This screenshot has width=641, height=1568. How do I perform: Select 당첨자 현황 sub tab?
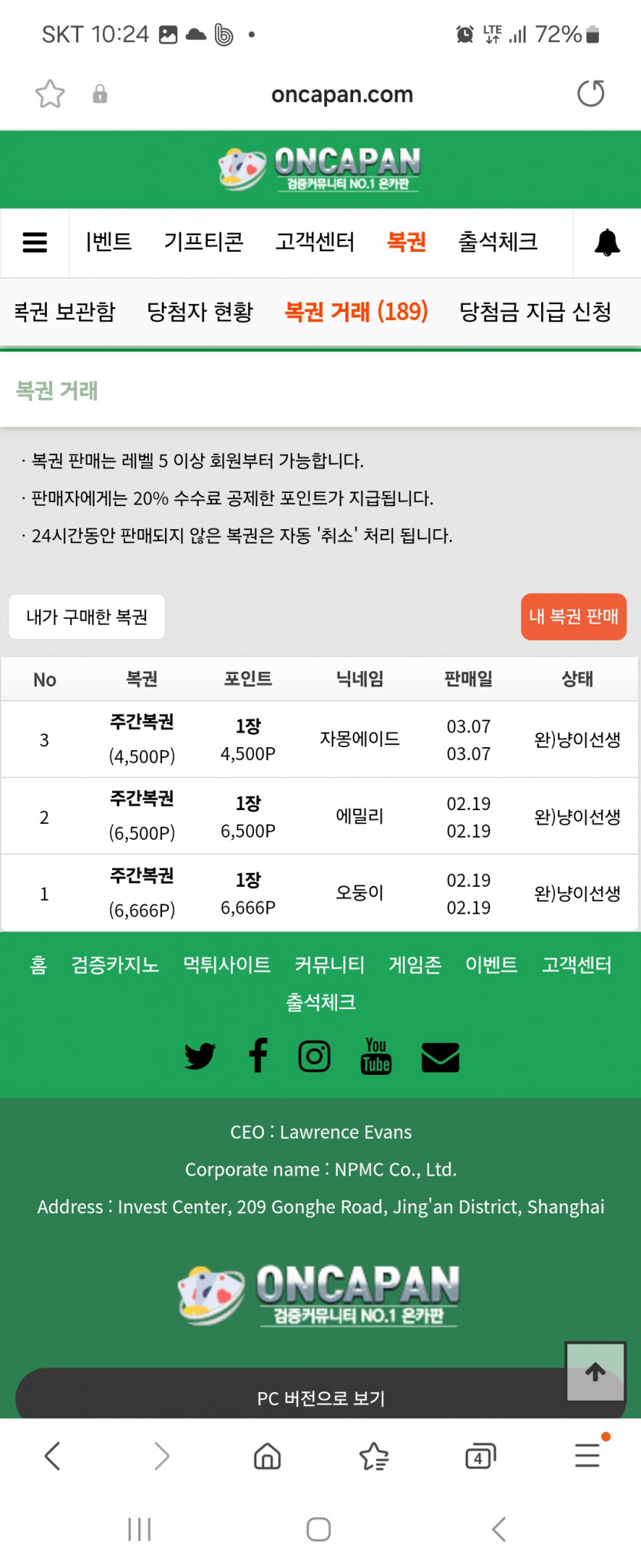pyautogui.click(x=200, y=312)
